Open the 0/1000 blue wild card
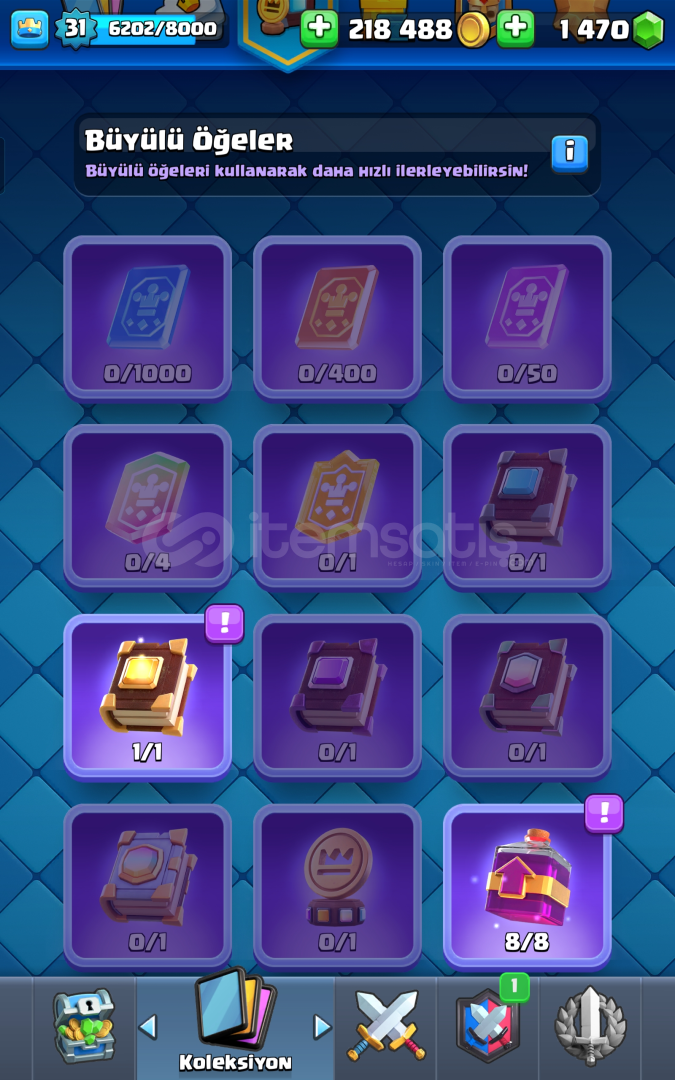 click(x=147, y=319)
